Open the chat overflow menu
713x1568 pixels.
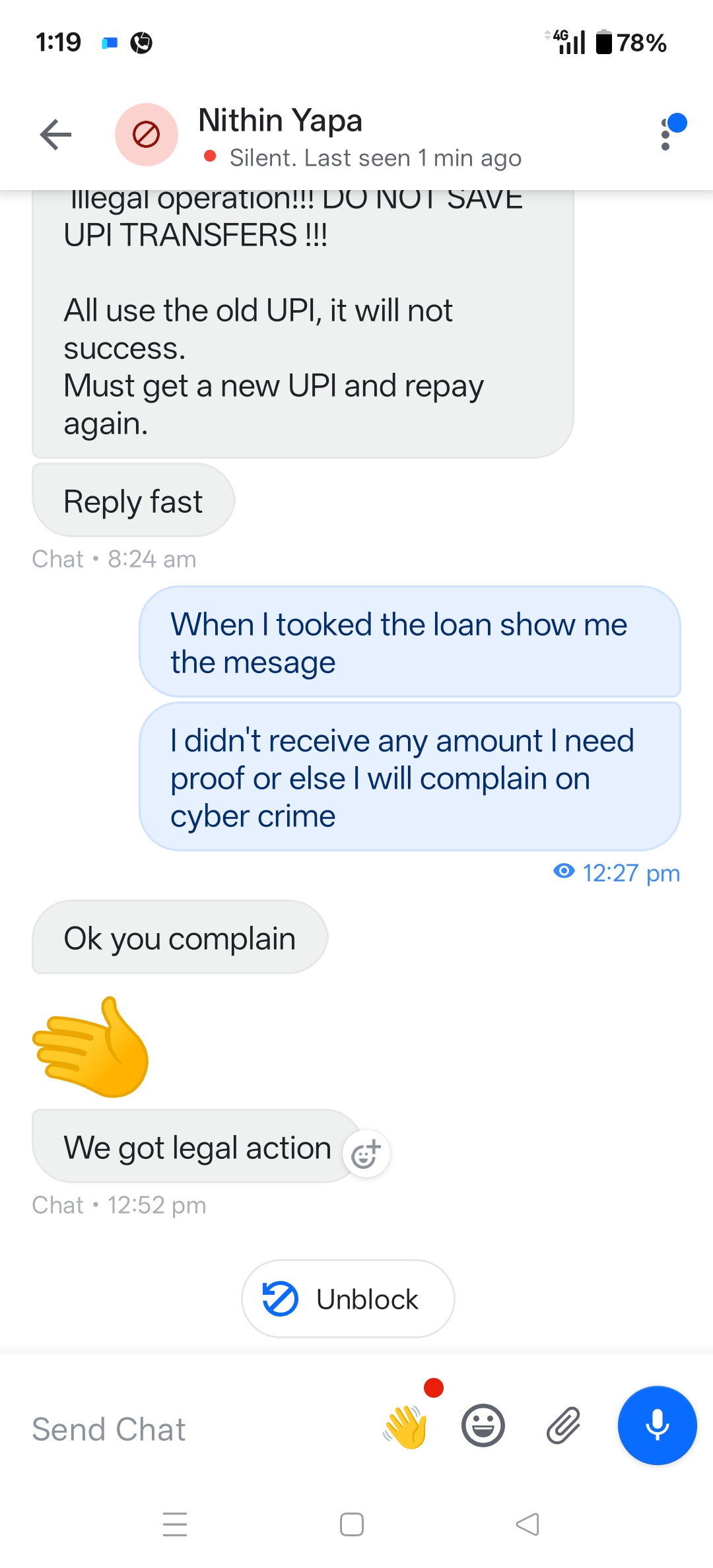pyautogui.click(x=665, y=134)
